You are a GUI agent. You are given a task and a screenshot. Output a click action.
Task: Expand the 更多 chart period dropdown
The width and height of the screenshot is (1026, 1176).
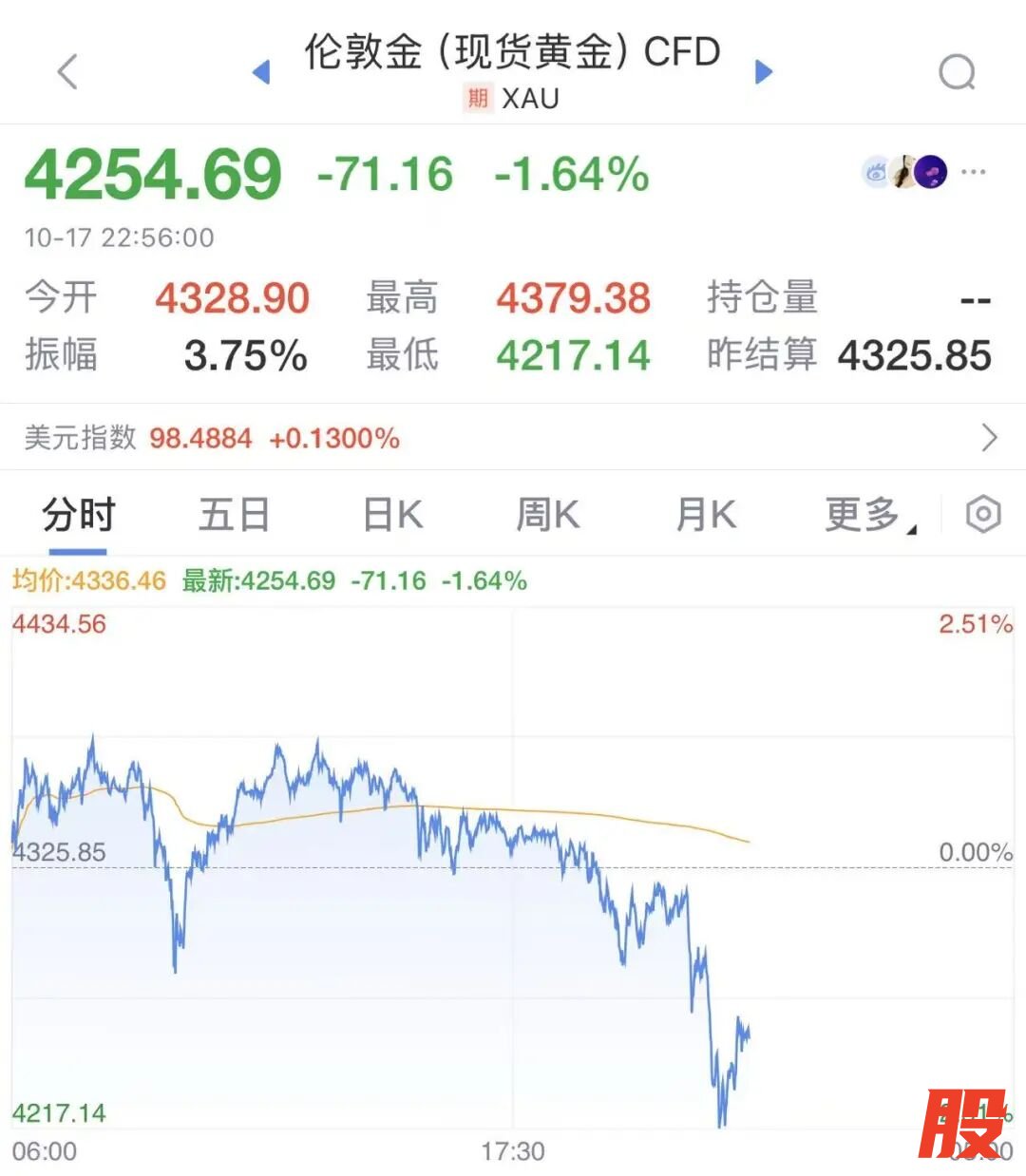[x=867, y=516]
